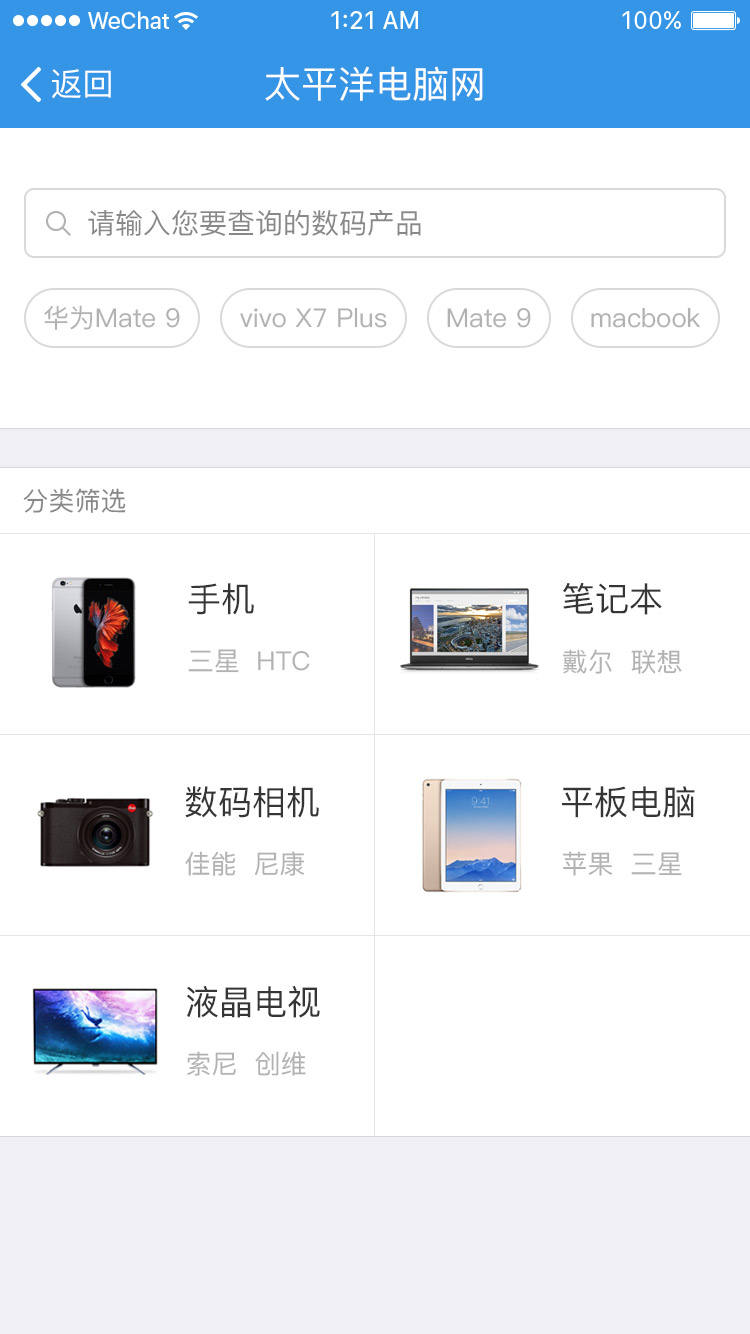Pick the Mate 9 quick search chip
This screenshot has height=1334, width=750.
(x=488, y=318)
